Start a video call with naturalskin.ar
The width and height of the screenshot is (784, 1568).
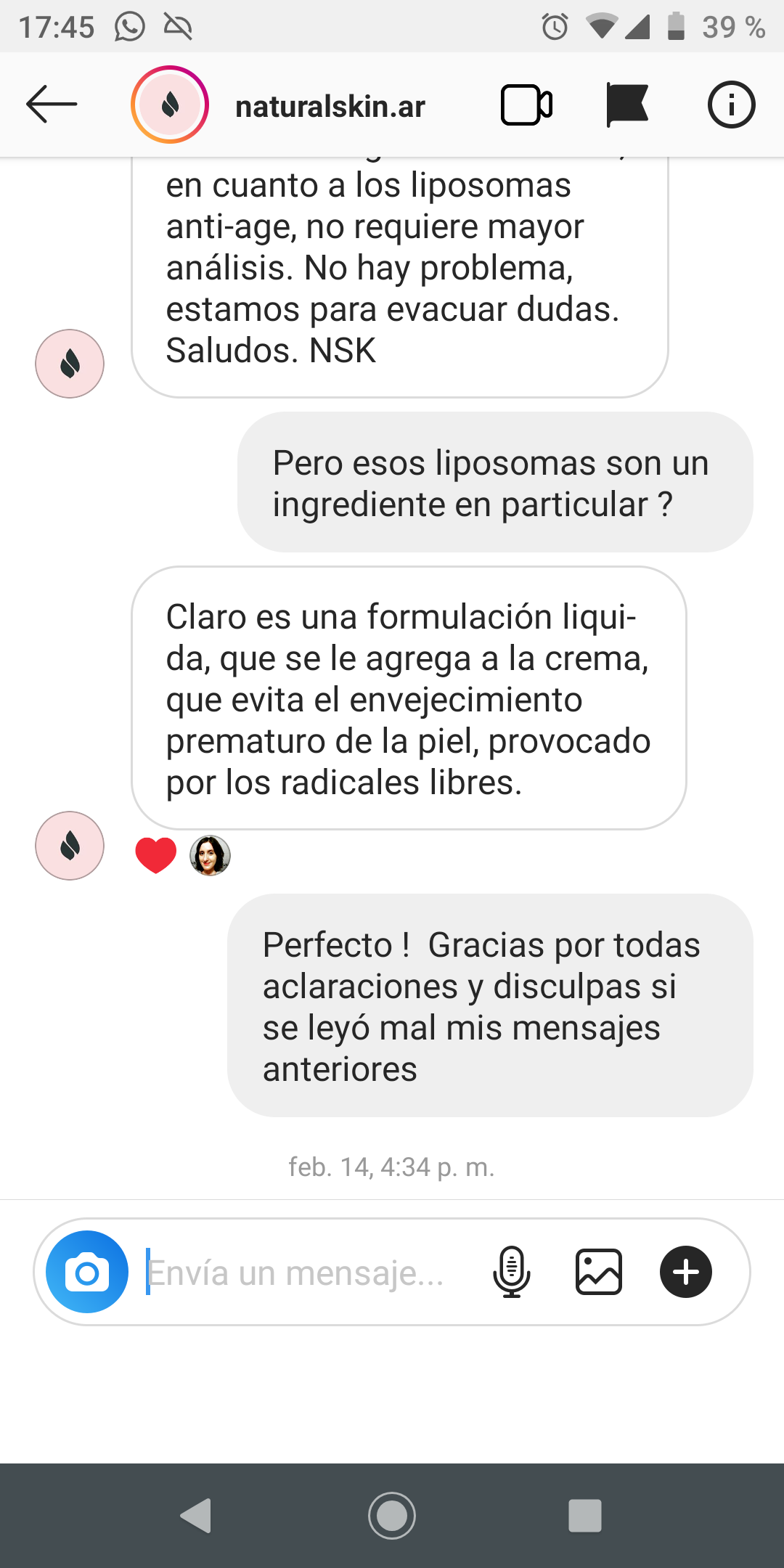tap(526, 105)
